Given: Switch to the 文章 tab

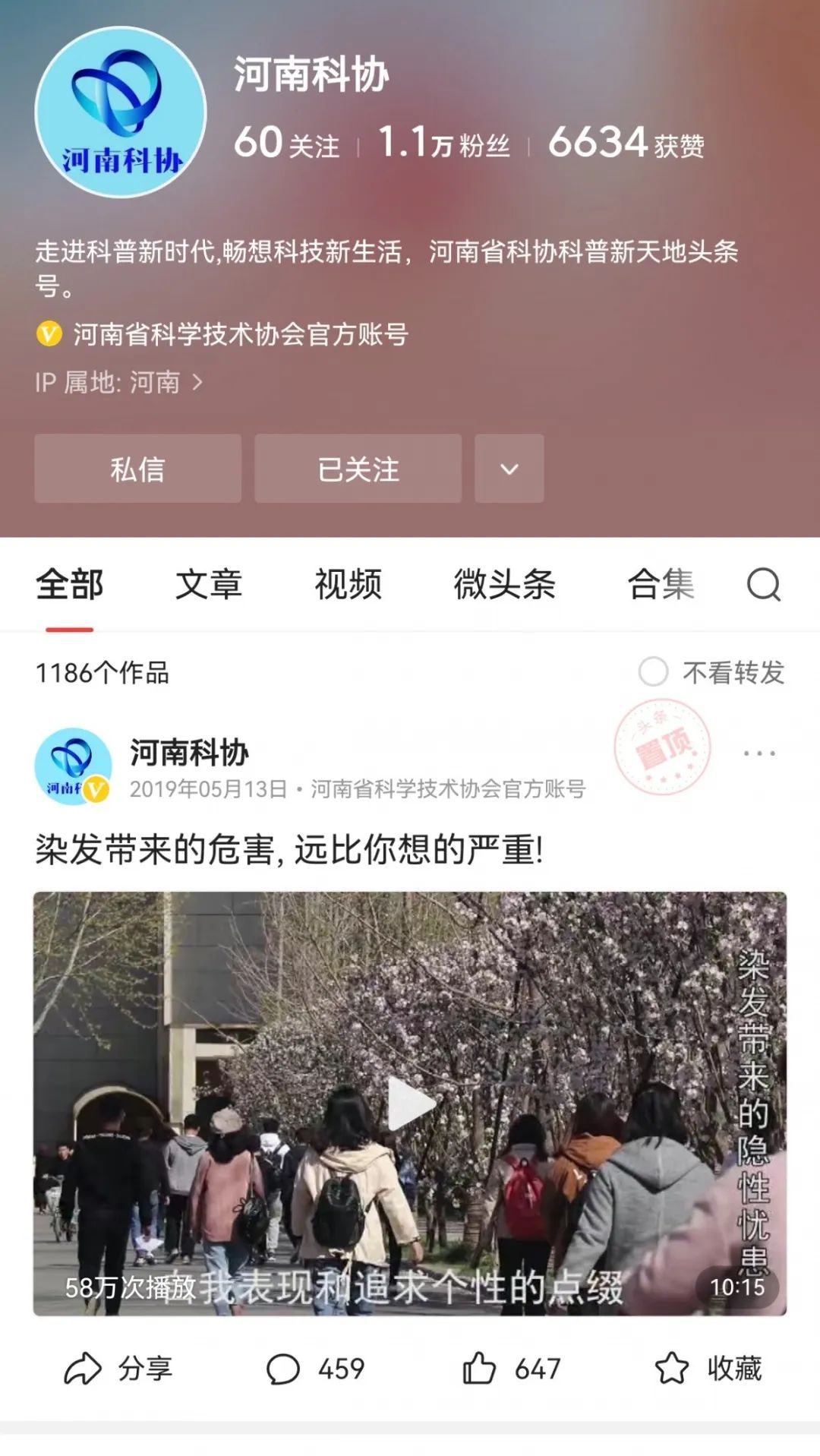Looking at the screenshot, I should tap(209, 584).
